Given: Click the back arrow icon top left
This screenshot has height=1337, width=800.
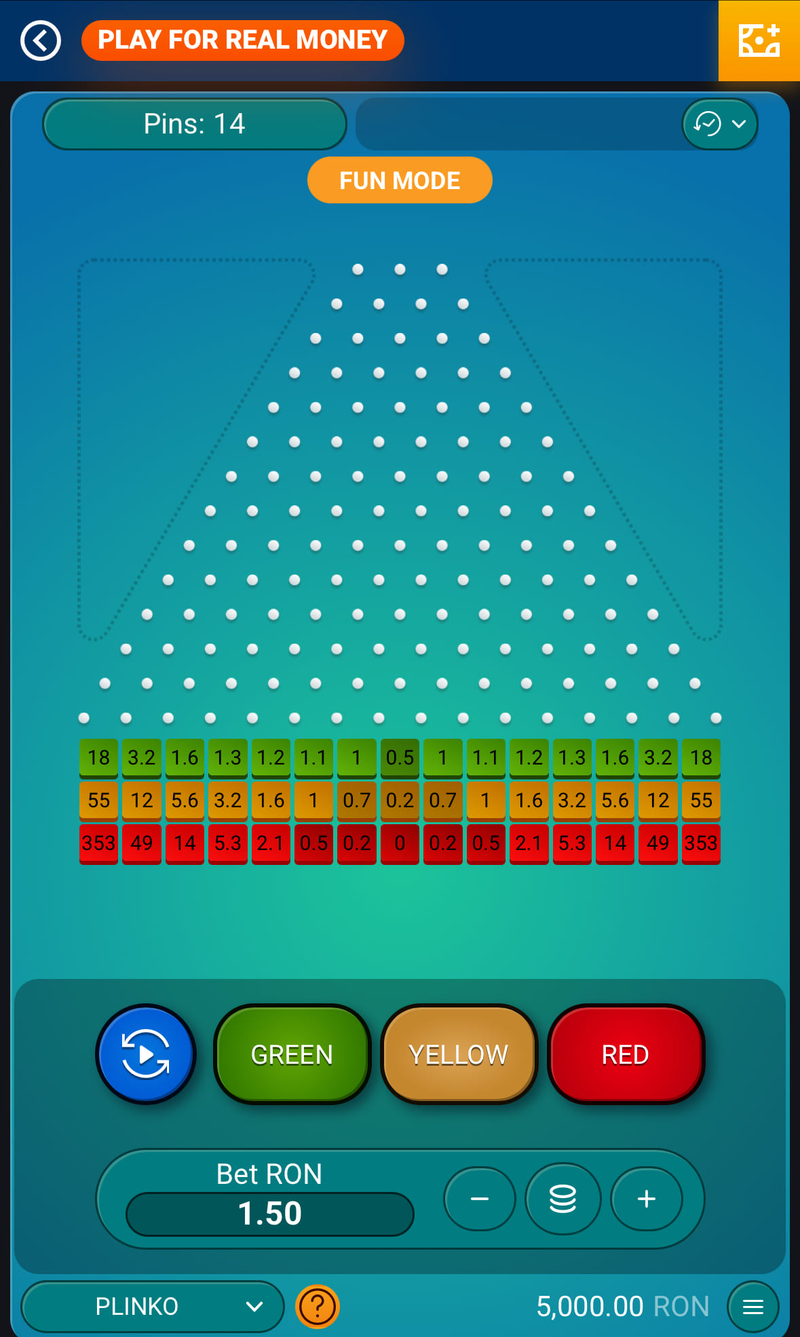Looking at the screenshot, I should click(40, 40).
